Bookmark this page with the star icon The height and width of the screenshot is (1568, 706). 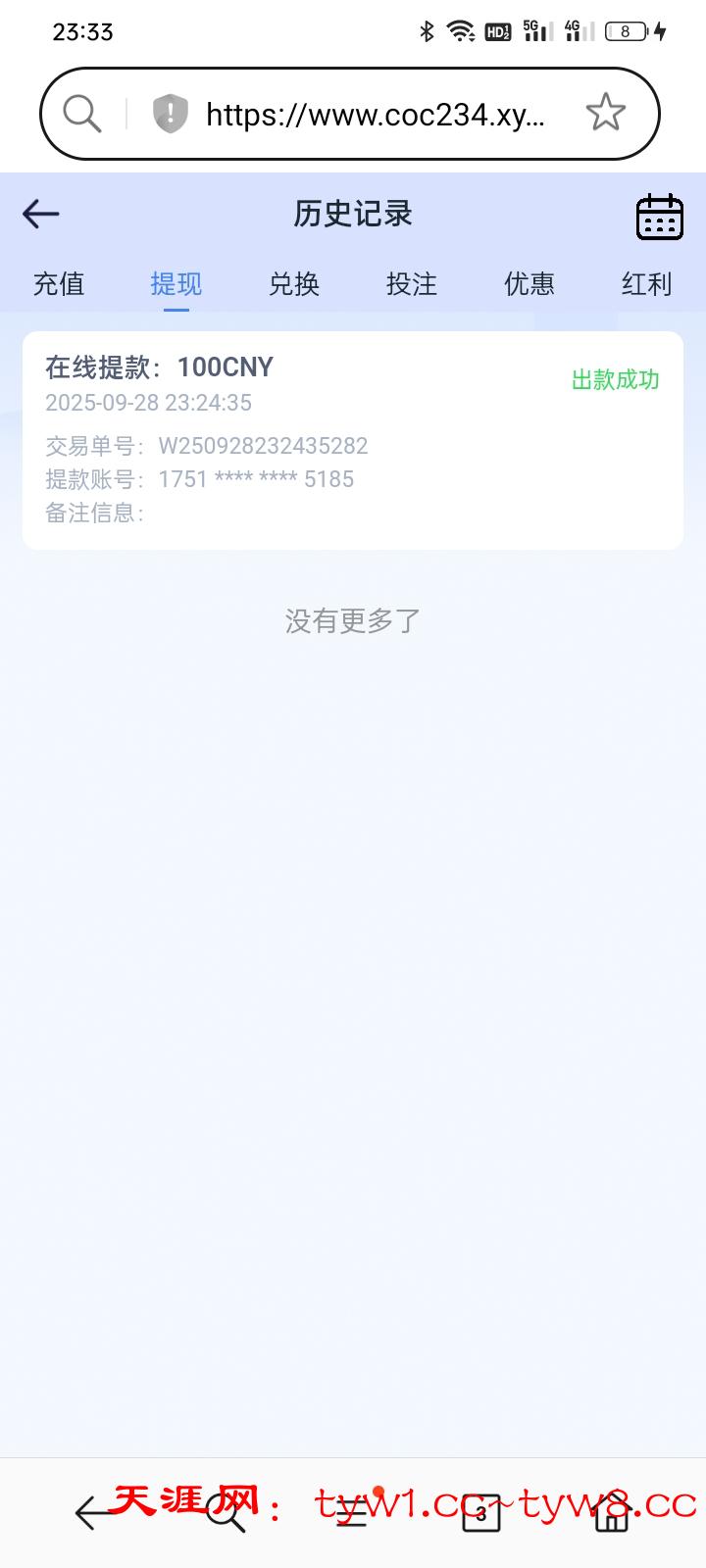605,114
